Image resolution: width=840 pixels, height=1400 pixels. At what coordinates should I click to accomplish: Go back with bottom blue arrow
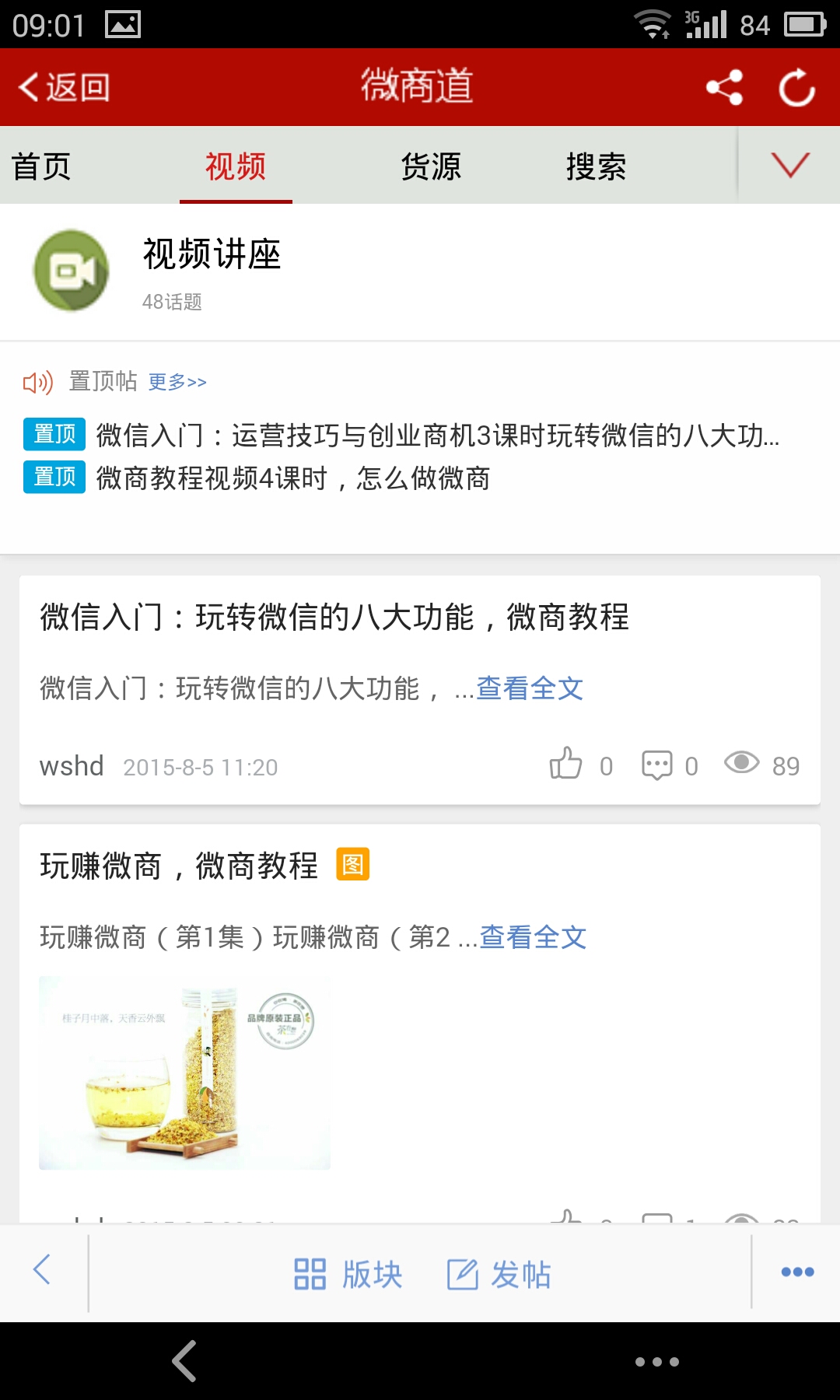[42, 1269]
